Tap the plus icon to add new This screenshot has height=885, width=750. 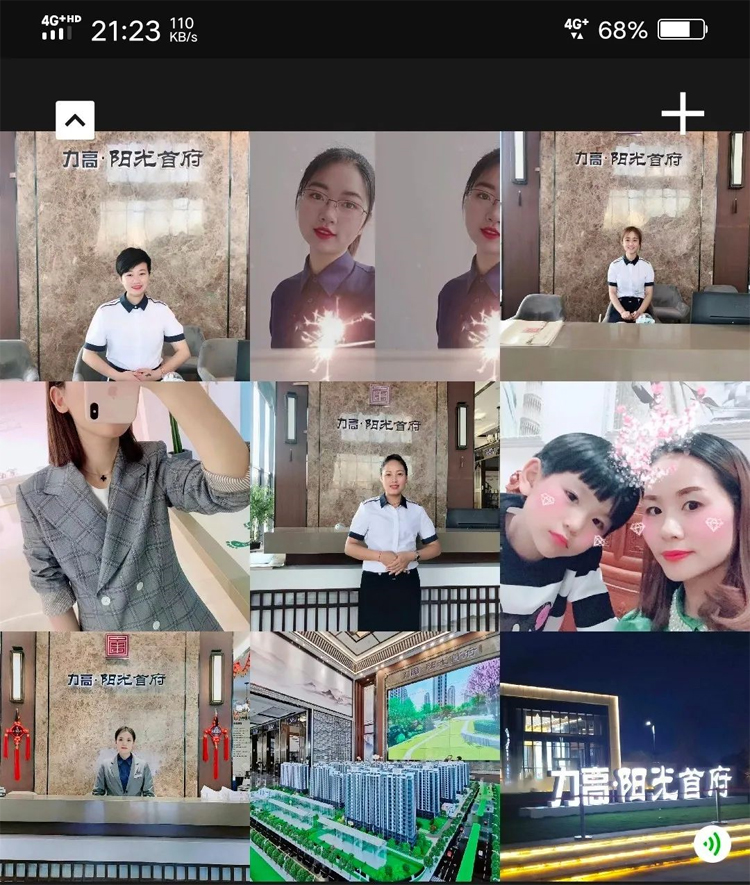coord(683,114)
